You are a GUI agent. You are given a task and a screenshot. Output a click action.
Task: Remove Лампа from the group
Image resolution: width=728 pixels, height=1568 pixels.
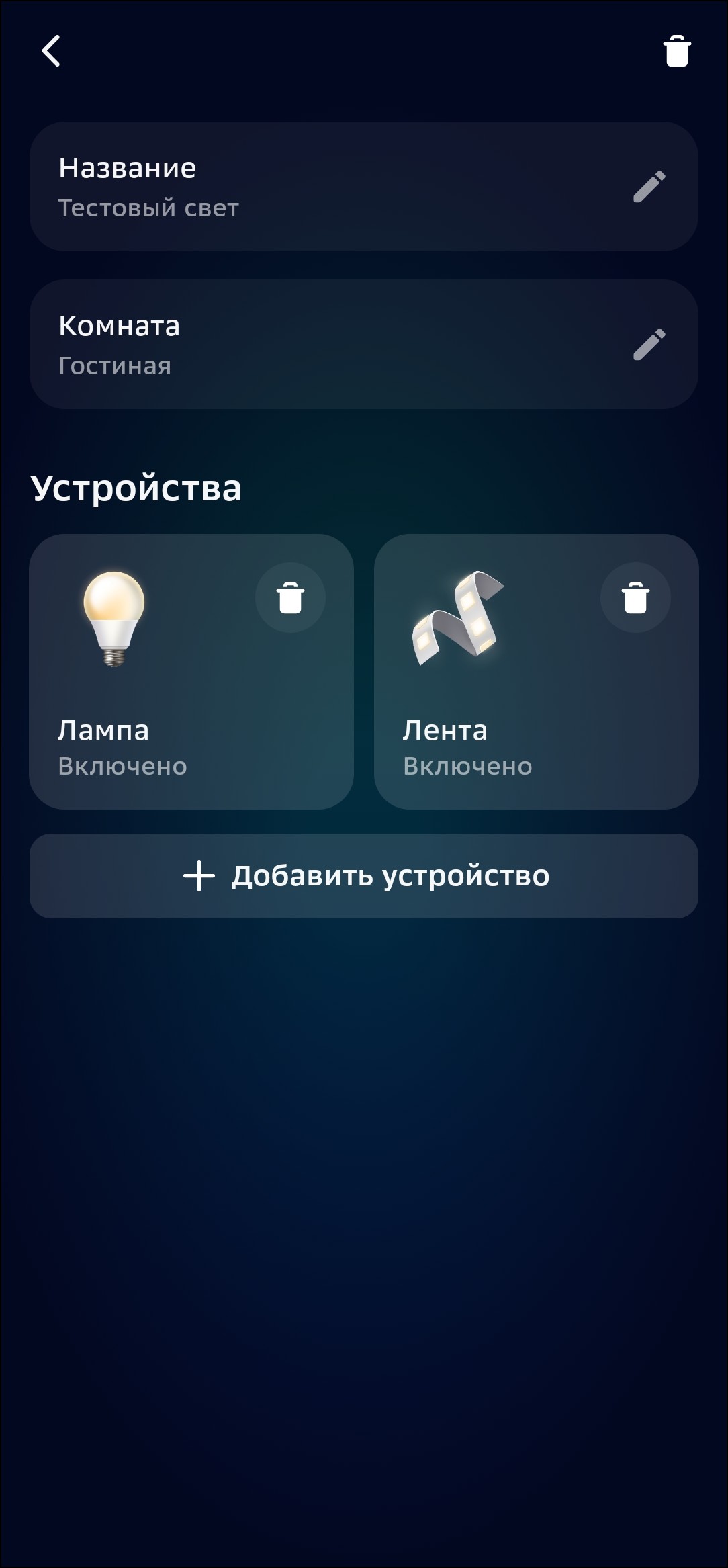[x=290, y=597]
